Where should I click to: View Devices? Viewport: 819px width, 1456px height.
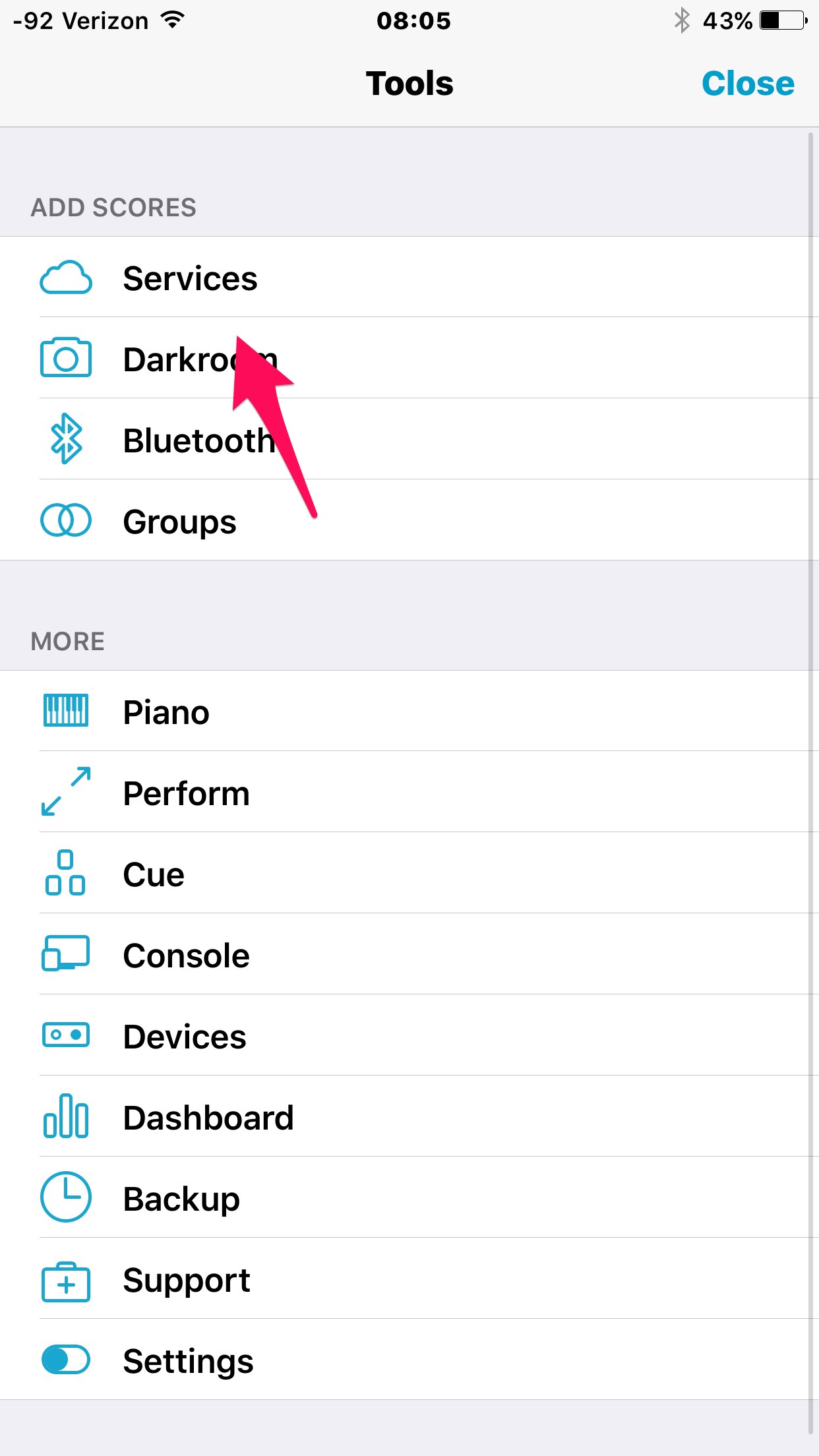(x=185, y=1037)
